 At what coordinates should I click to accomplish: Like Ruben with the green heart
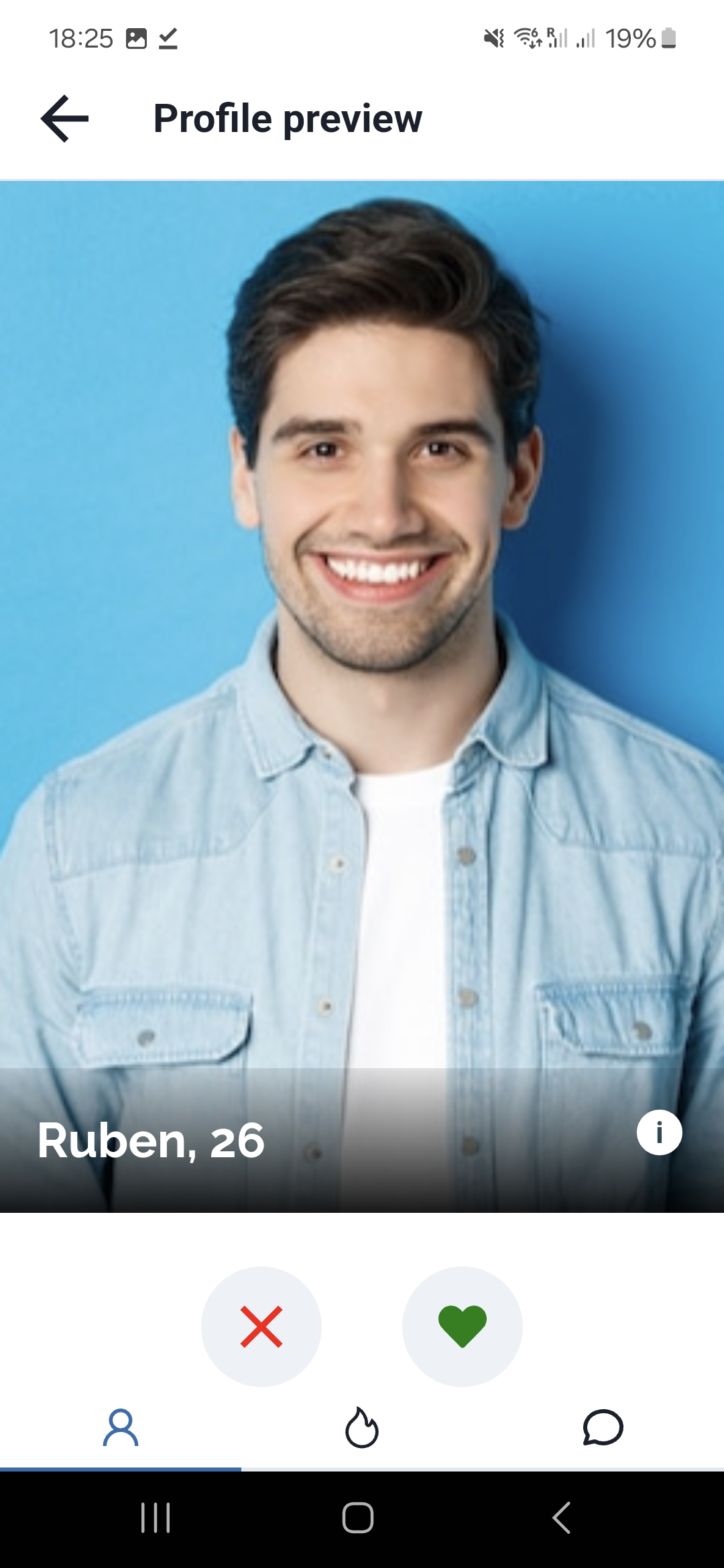[x=463, y=1326]
